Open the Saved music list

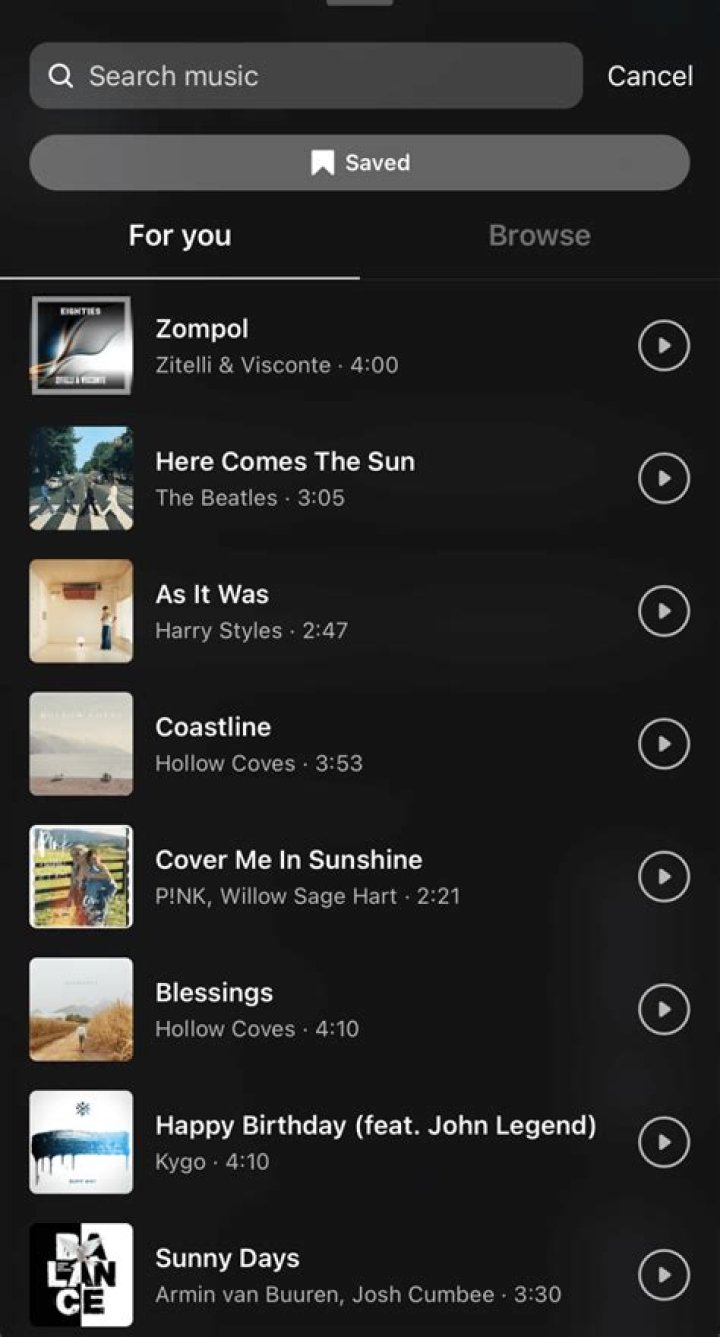(x=360, y=162)
